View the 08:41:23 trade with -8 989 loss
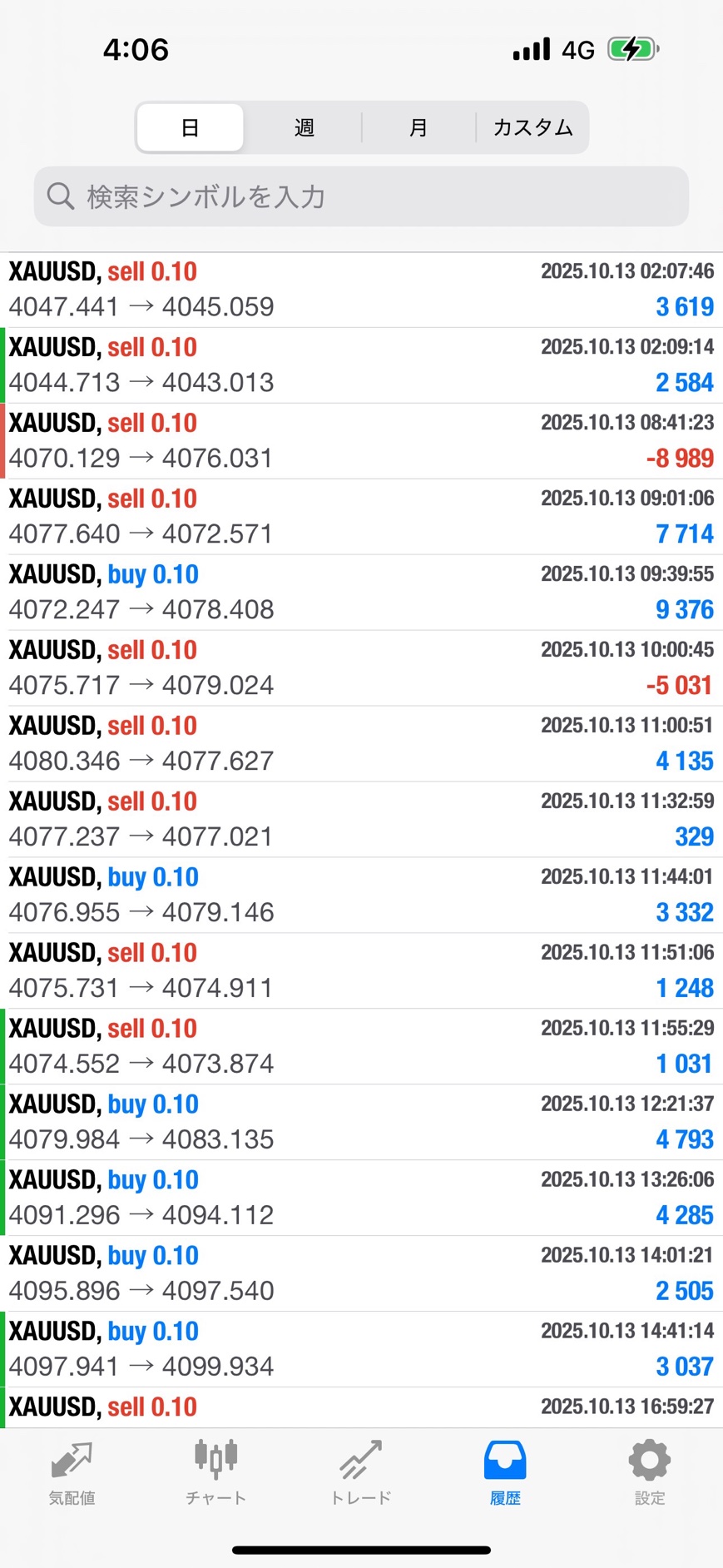Image resolution: width=723 pixels, height=1568 pixels. 361,440
